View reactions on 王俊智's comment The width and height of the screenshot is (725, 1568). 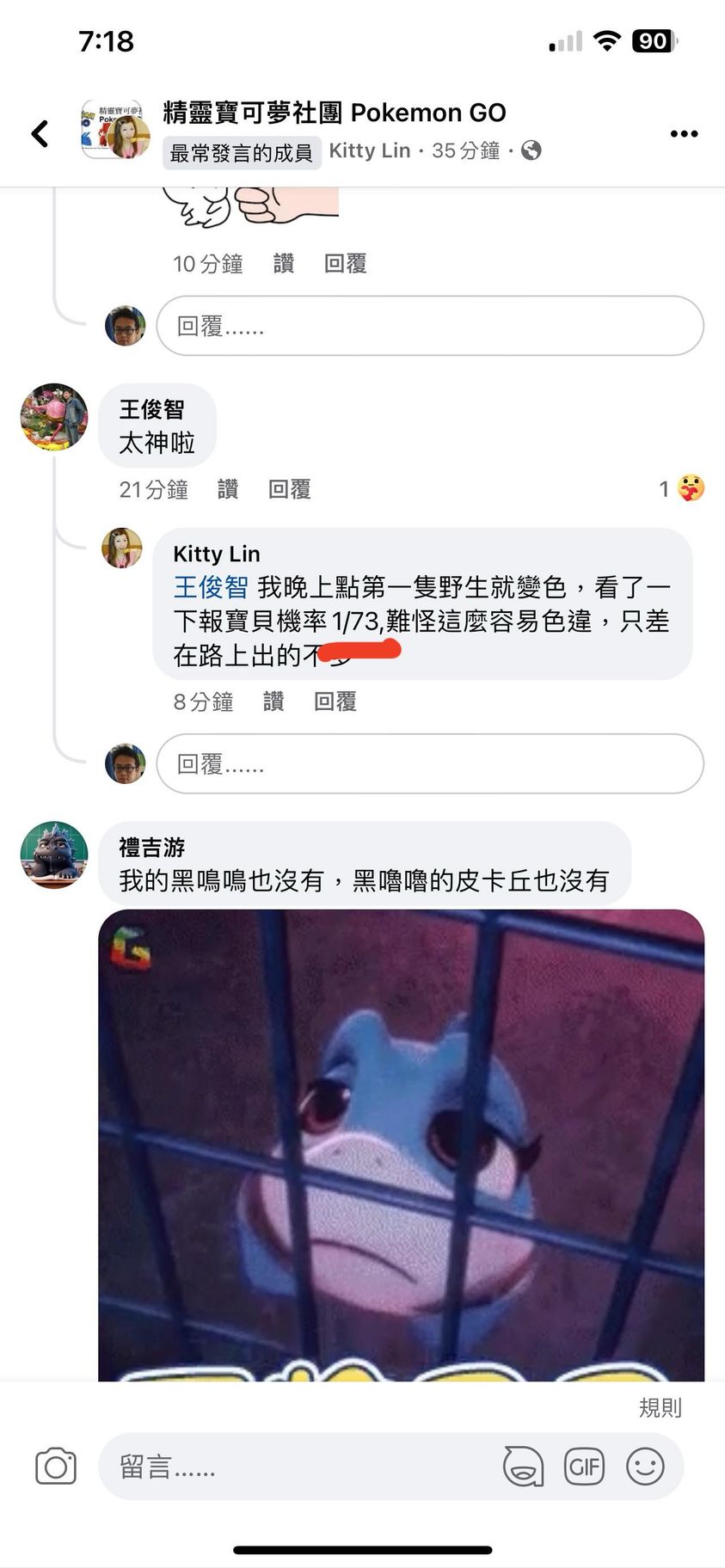point(682,489)
